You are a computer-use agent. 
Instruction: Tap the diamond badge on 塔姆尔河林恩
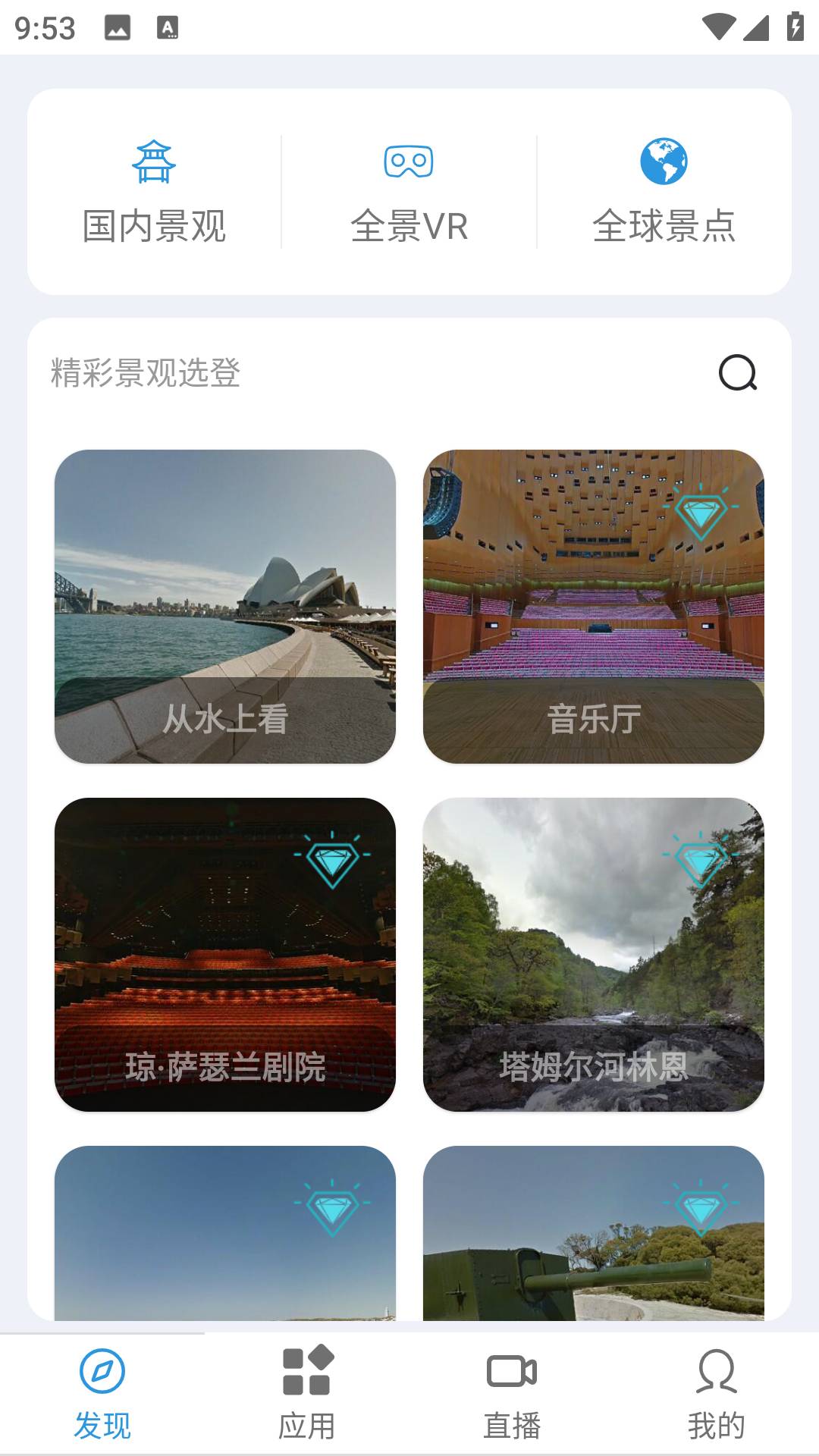[703, 864]
